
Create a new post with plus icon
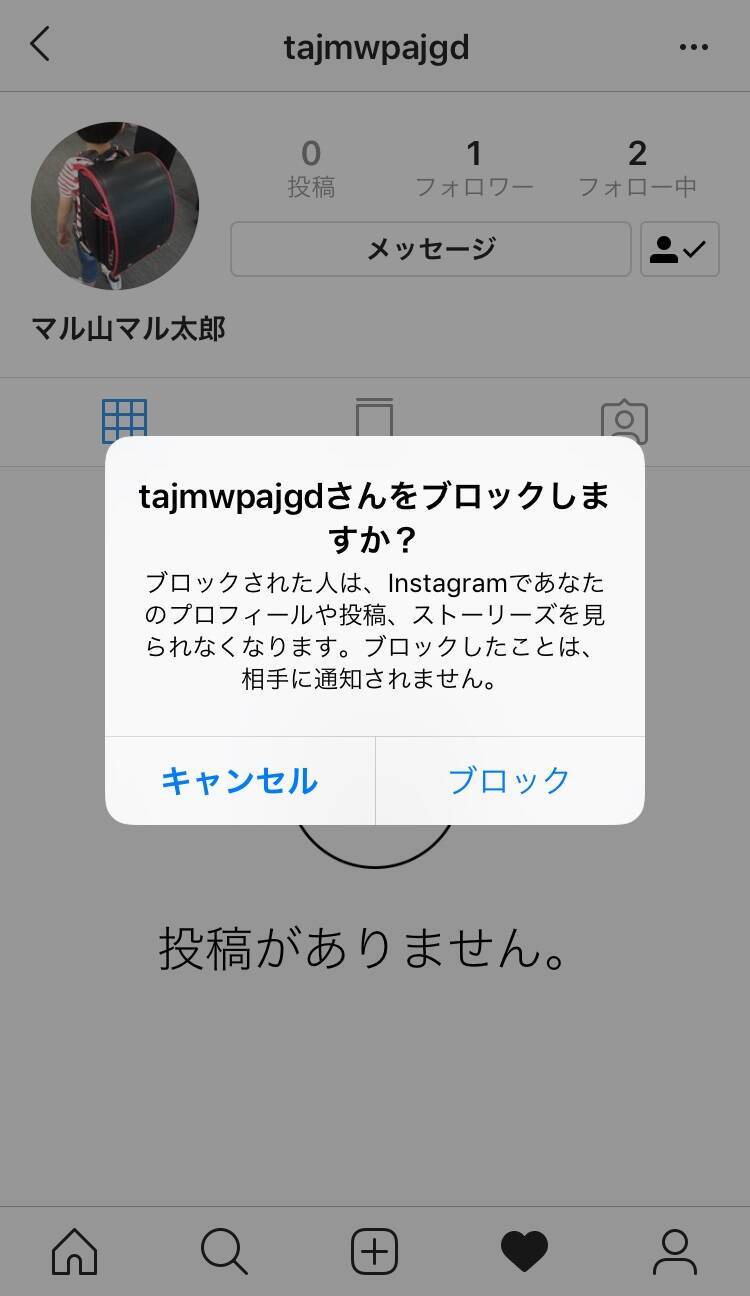(374, 1251)
